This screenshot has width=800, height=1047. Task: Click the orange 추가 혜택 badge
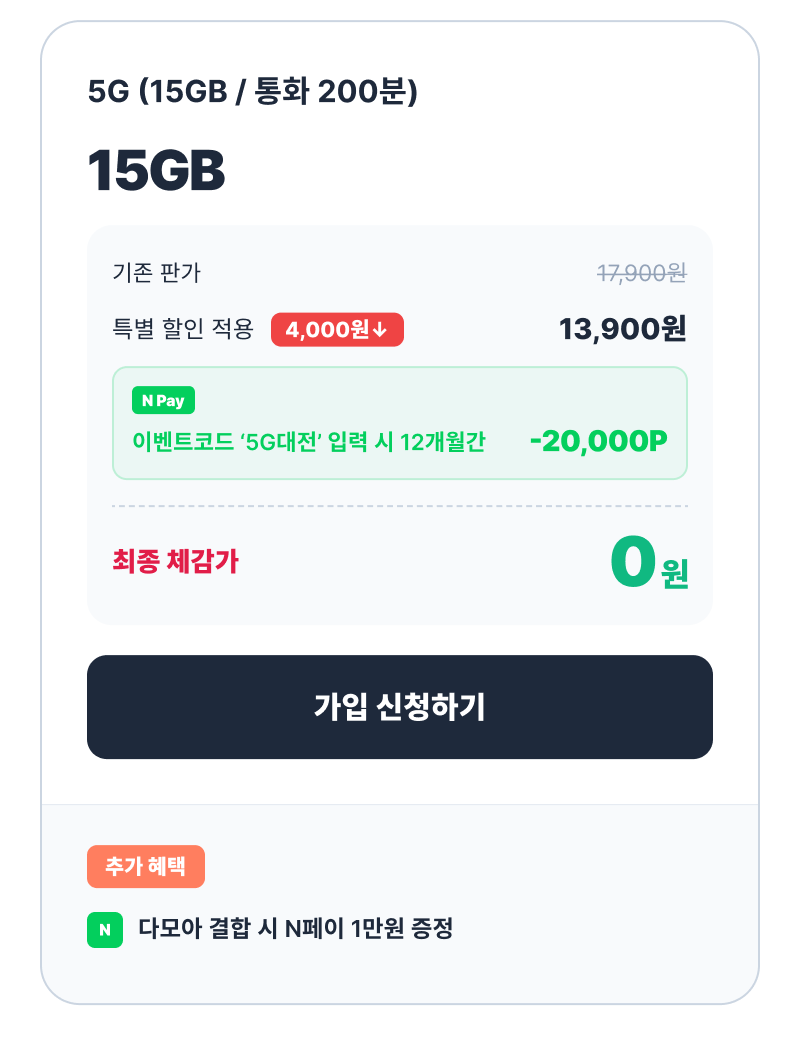coord(146,866)
